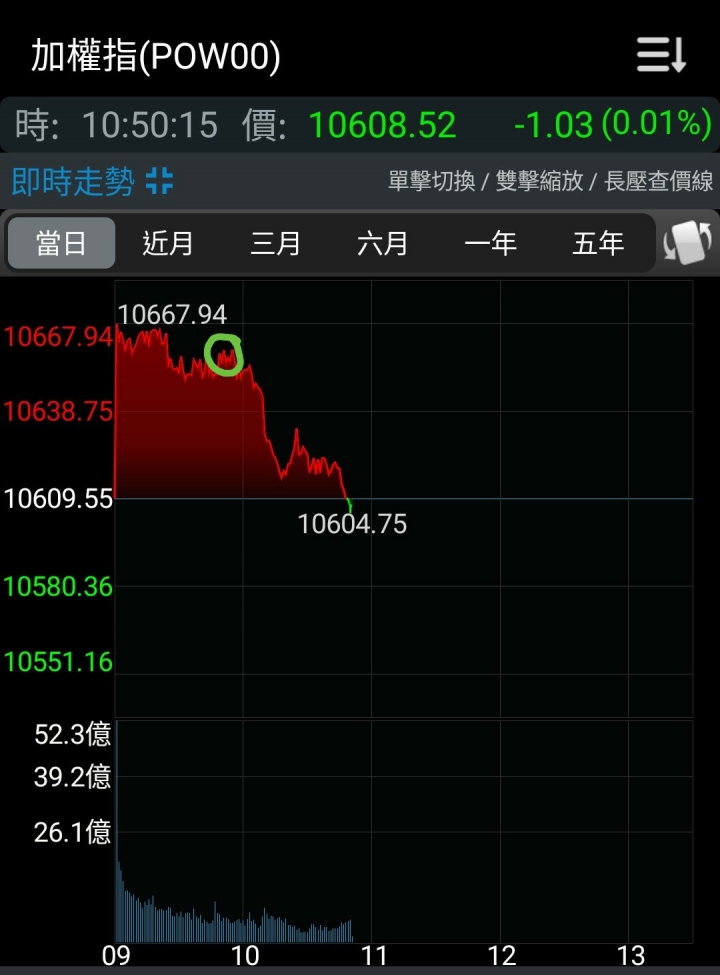720x975 pixels.
Task: Open the sort list menu icon
Action: click(662, 54)
